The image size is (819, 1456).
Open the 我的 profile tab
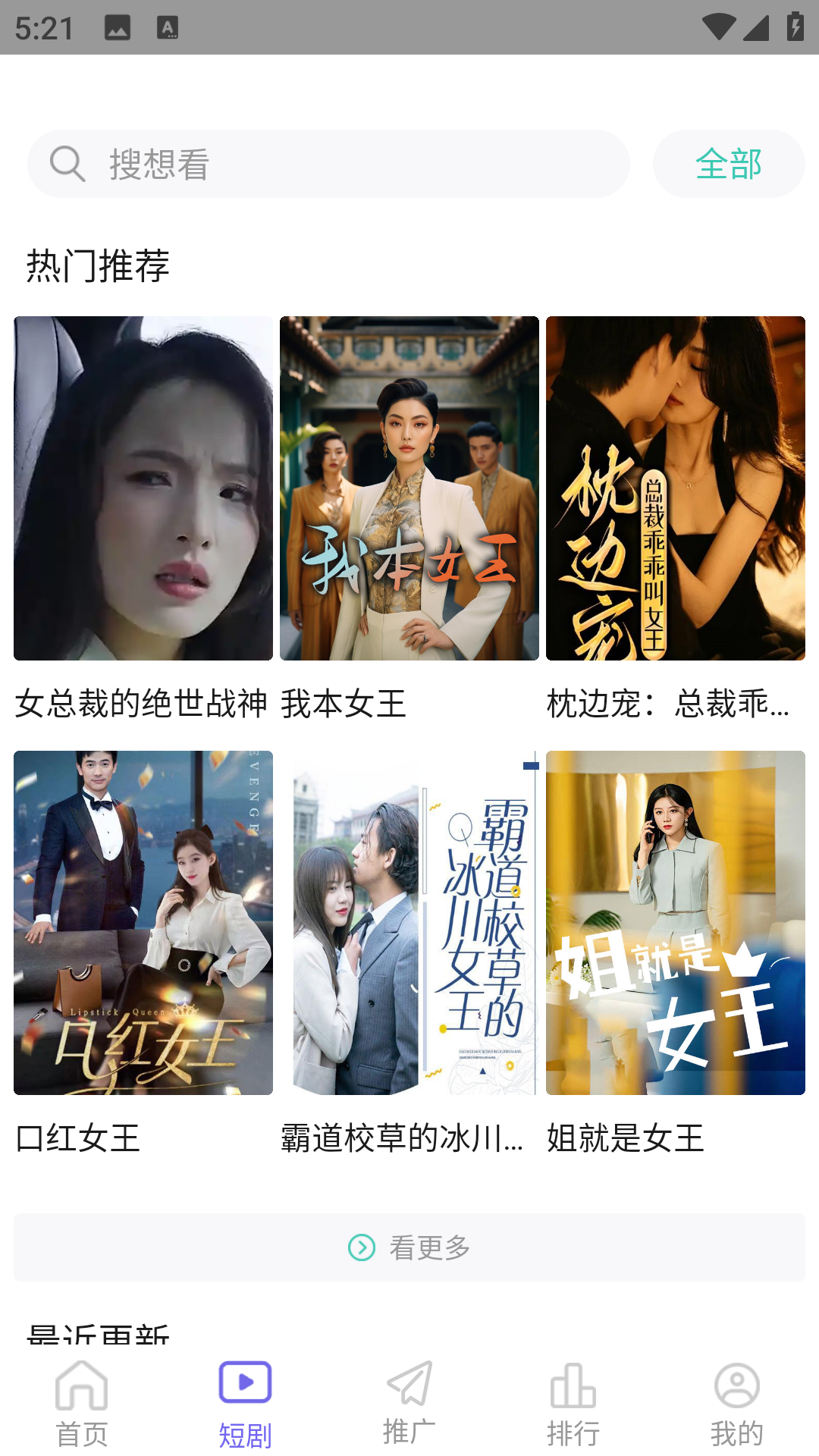tap(736, 1403)
